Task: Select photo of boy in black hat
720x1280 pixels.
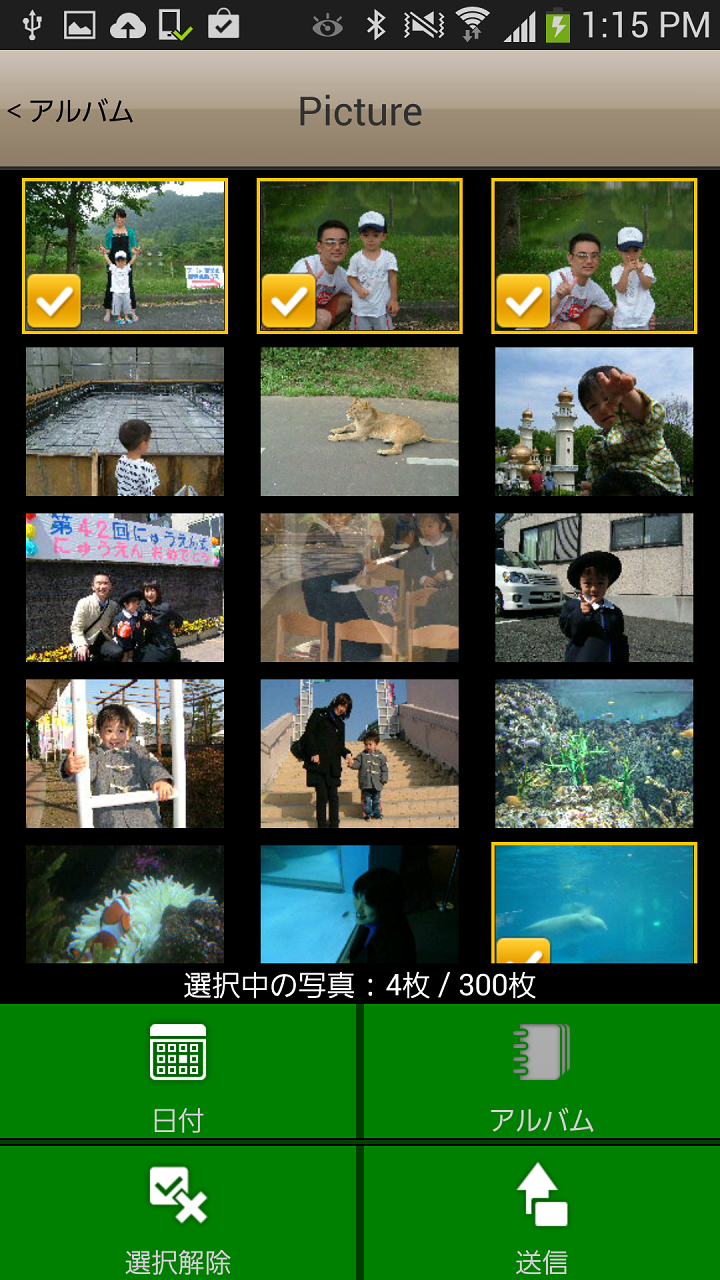Action: (x=594, y=587)
